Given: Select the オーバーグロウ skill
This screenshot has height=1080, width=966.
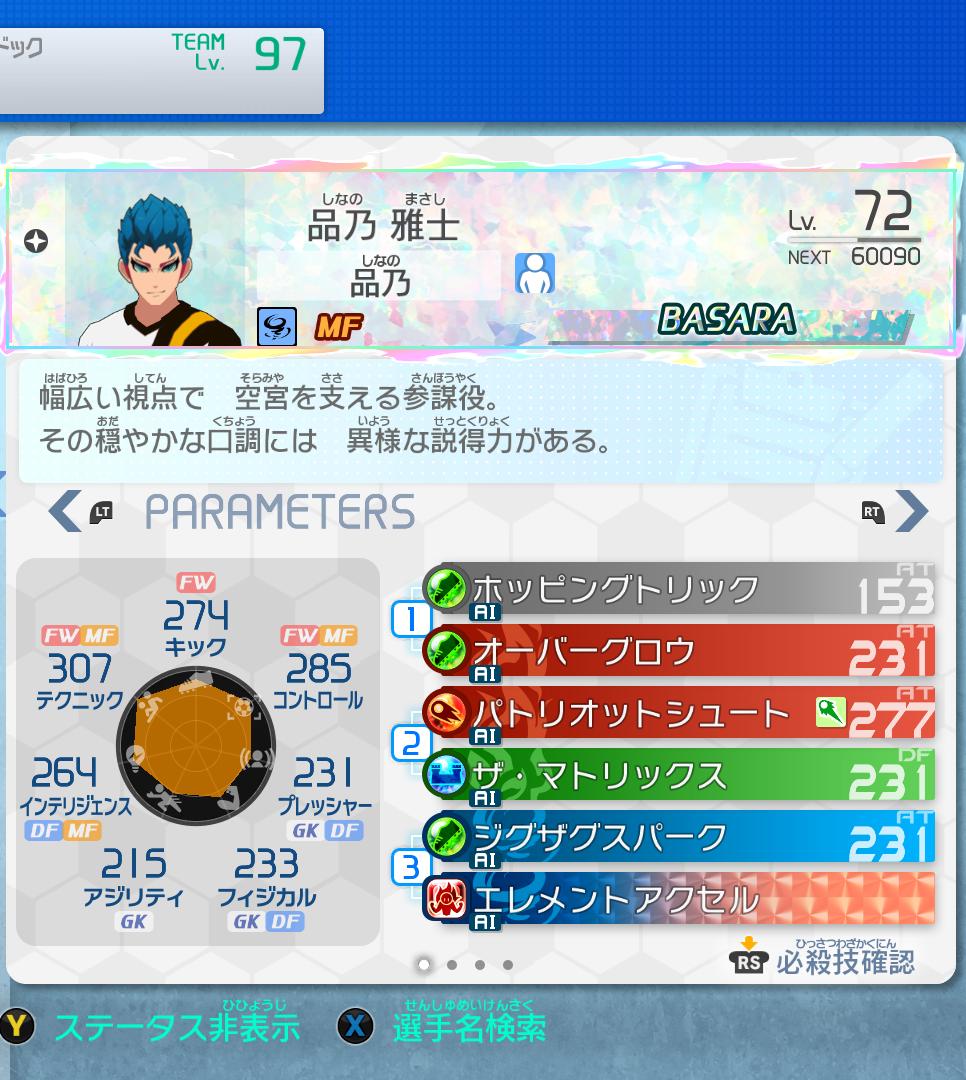Looking at the screenshot, I should (680, 652).
